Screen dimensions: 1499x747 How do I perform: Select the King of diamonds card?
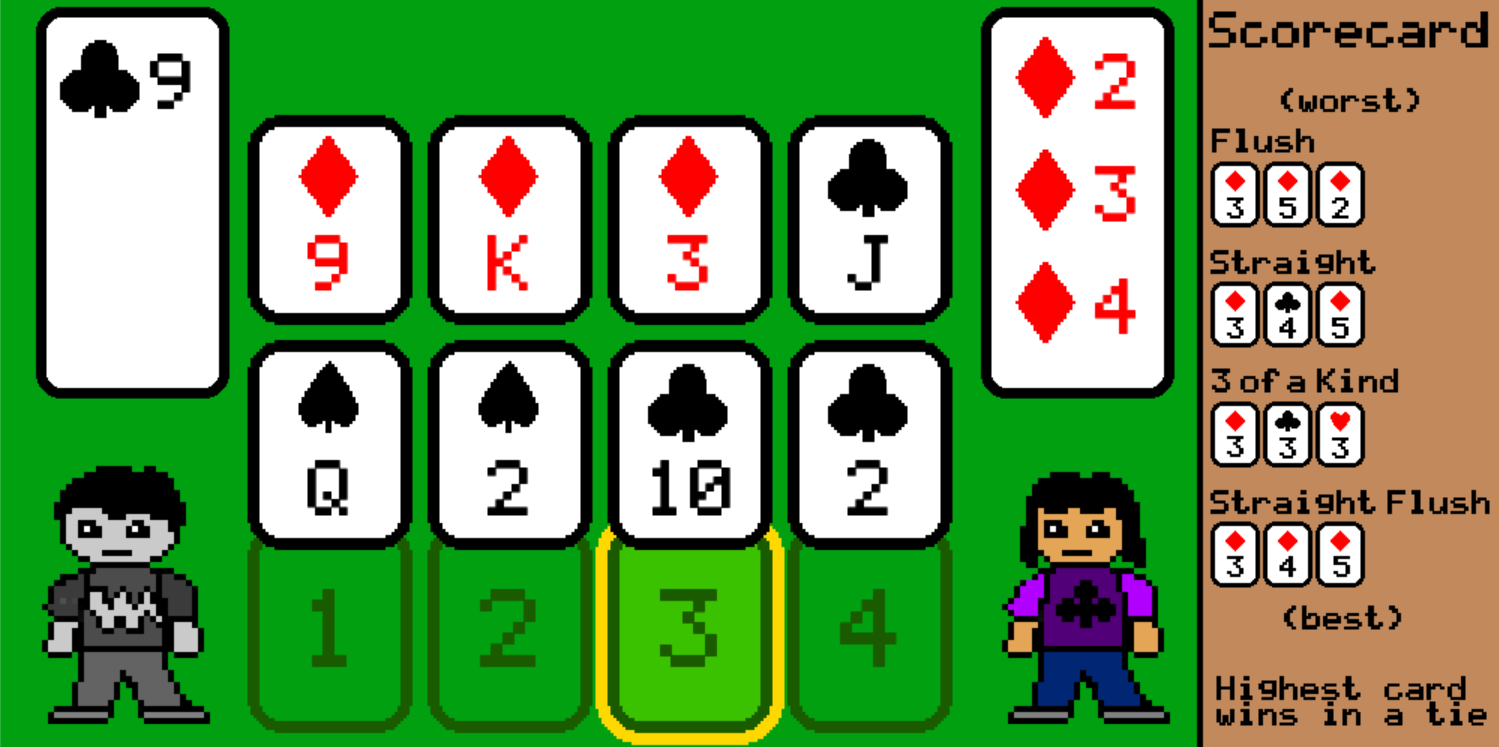click(510, 219)
